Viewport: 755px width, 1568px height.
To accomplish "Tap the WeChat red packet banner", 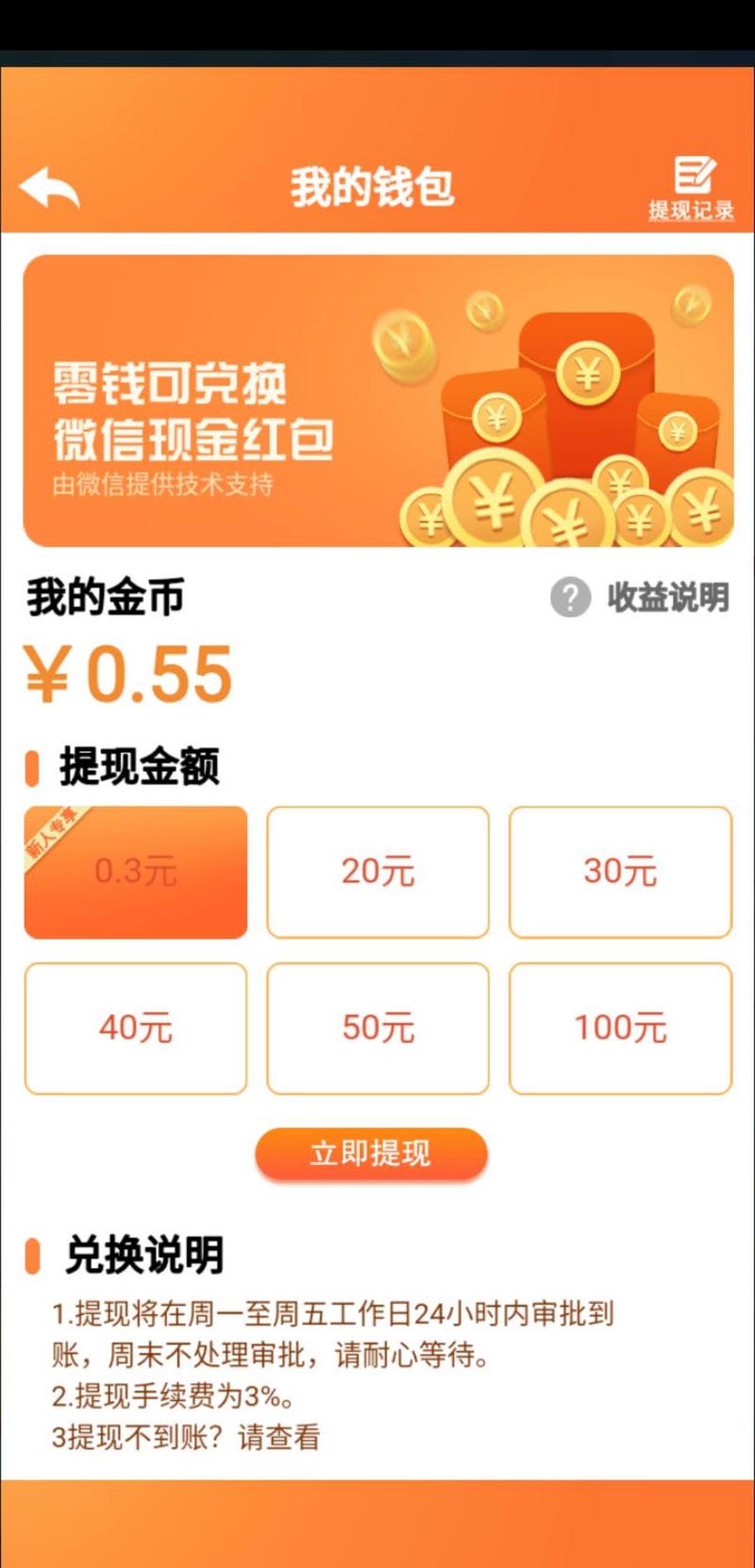I will coord(377,401).
